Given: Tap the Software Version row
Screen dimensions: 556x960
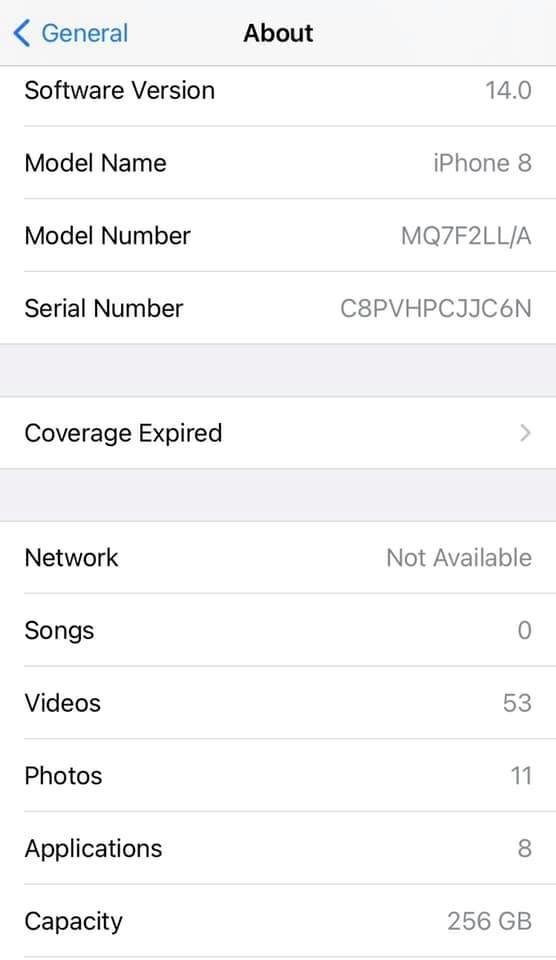Looking at the screenshot, I should pyautogui.click(x=278, y=91).
